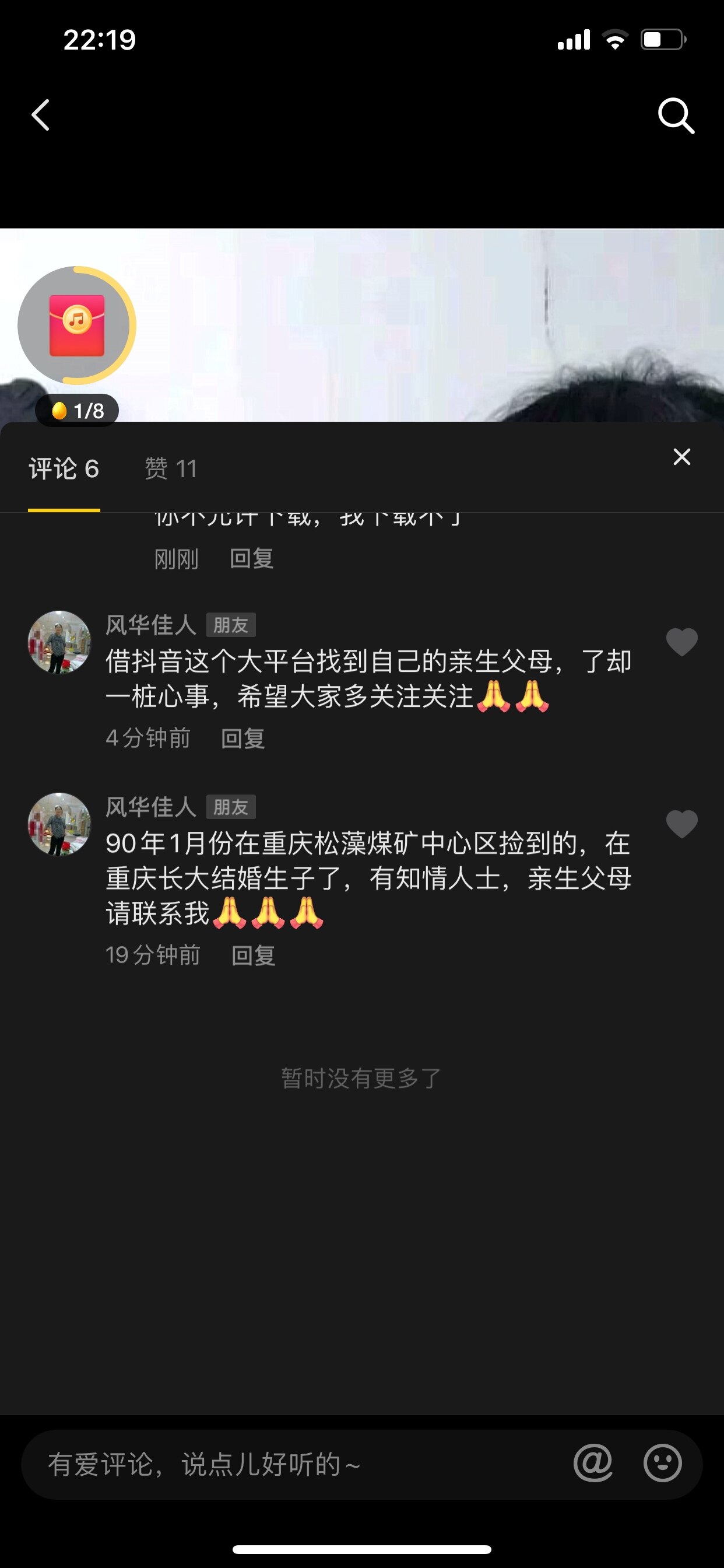This screenshot has height=1568, width=724.
Task: Open search via the magnifier icon
Action: point(676,115)
